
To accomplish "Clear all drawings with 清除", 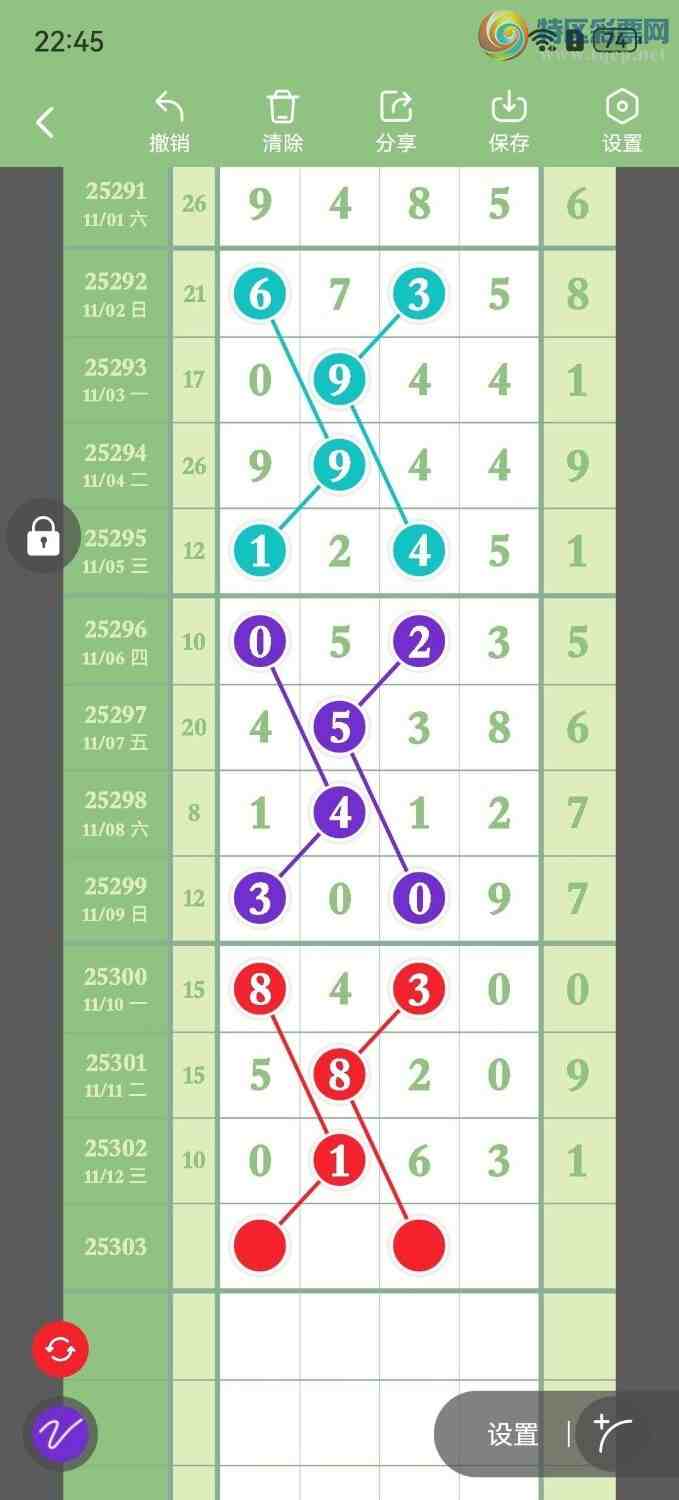I will click(283, 122).
